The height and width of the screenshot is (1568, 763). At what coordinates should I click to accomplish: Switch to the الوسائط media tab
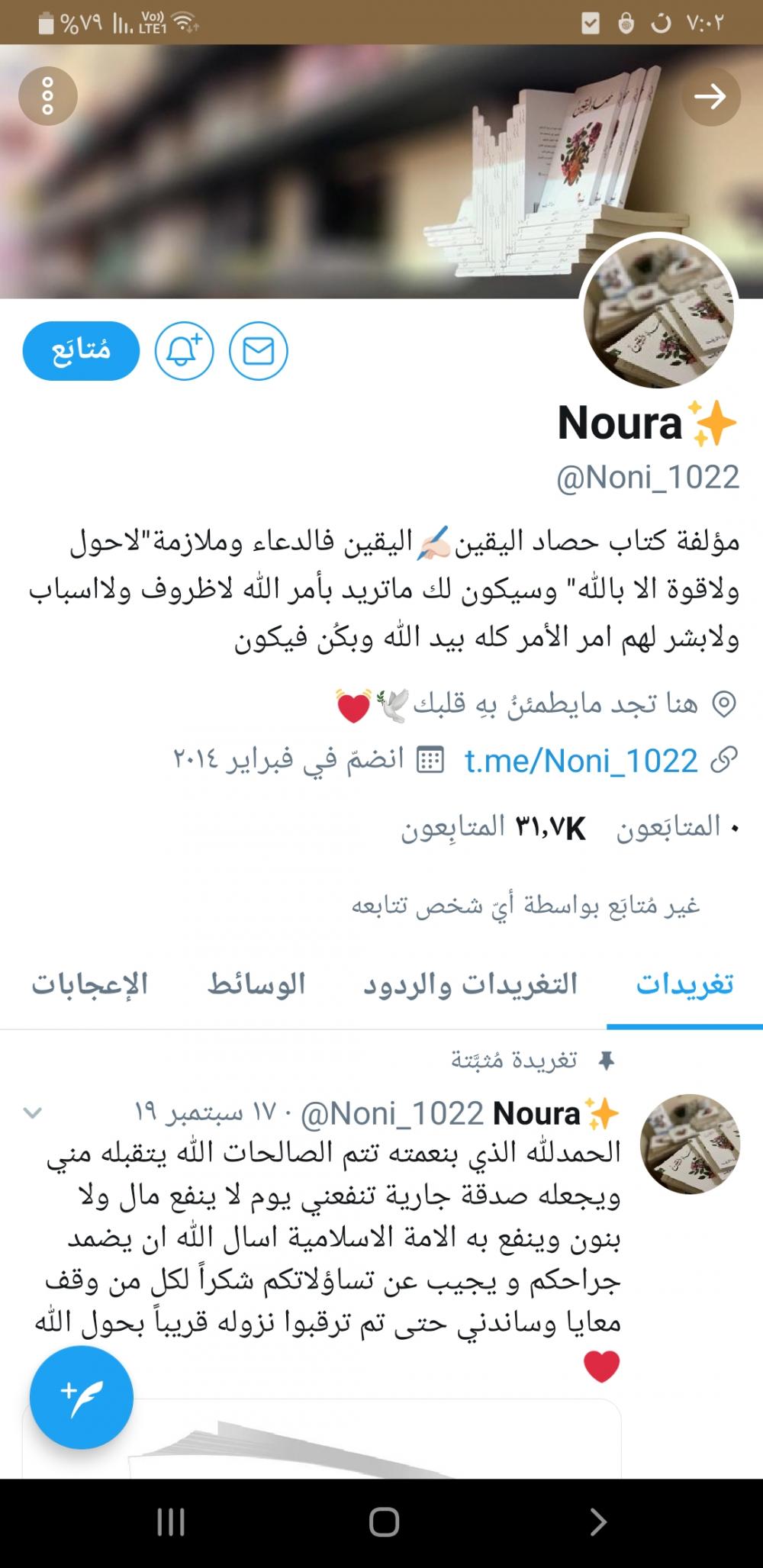256,984
